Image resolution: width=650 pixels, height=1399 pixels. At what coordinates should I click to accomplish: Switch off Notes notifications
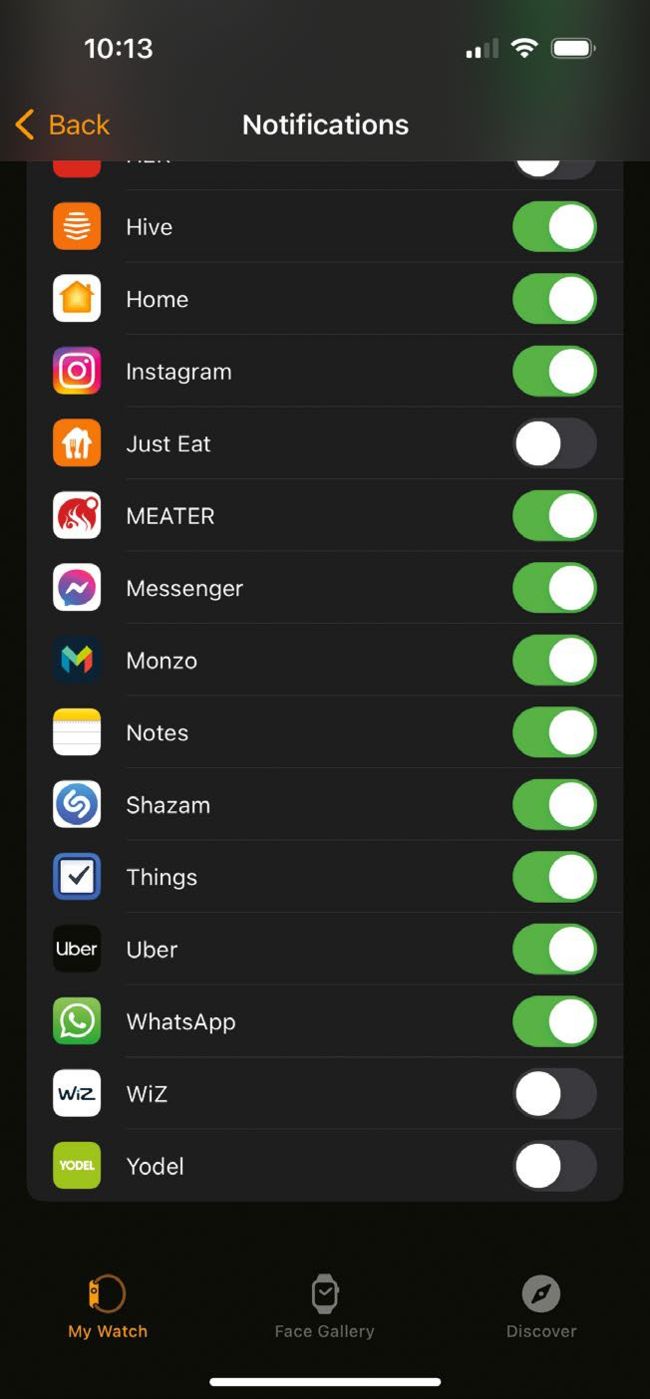[x=554, y=733]
